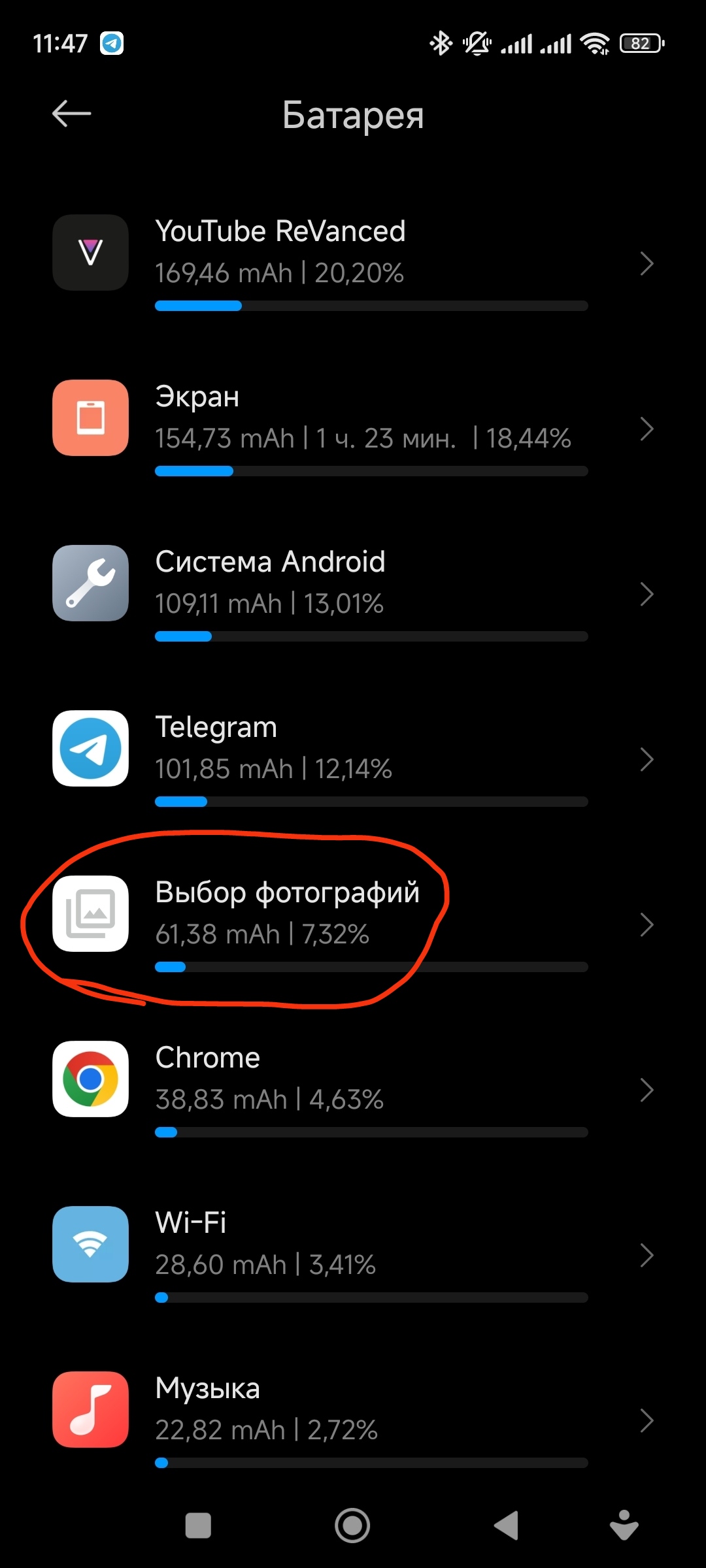View Система Android battery consumption
The image size is (706, 1568).
point(353,593)
